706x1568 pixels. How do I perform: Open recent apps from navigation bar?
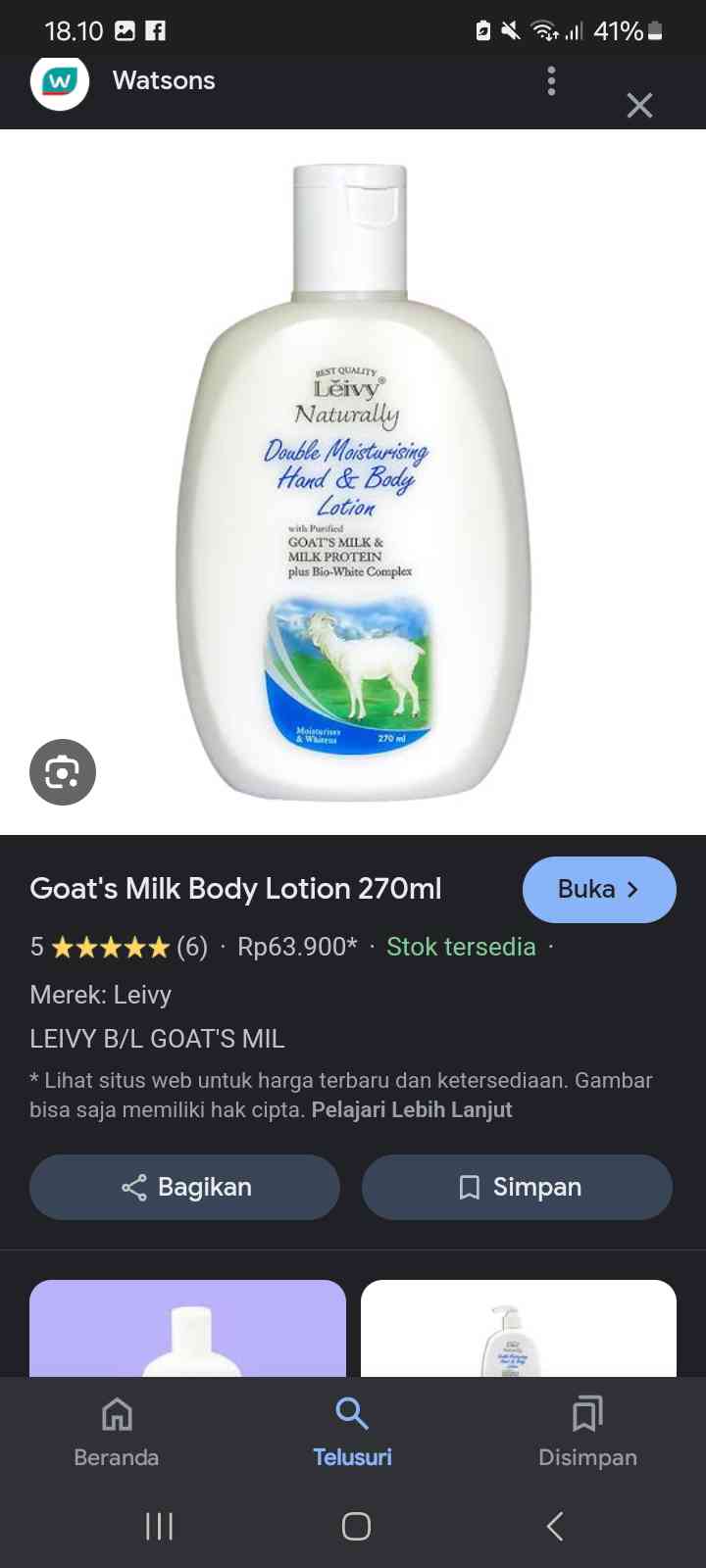pos(159,1526)
